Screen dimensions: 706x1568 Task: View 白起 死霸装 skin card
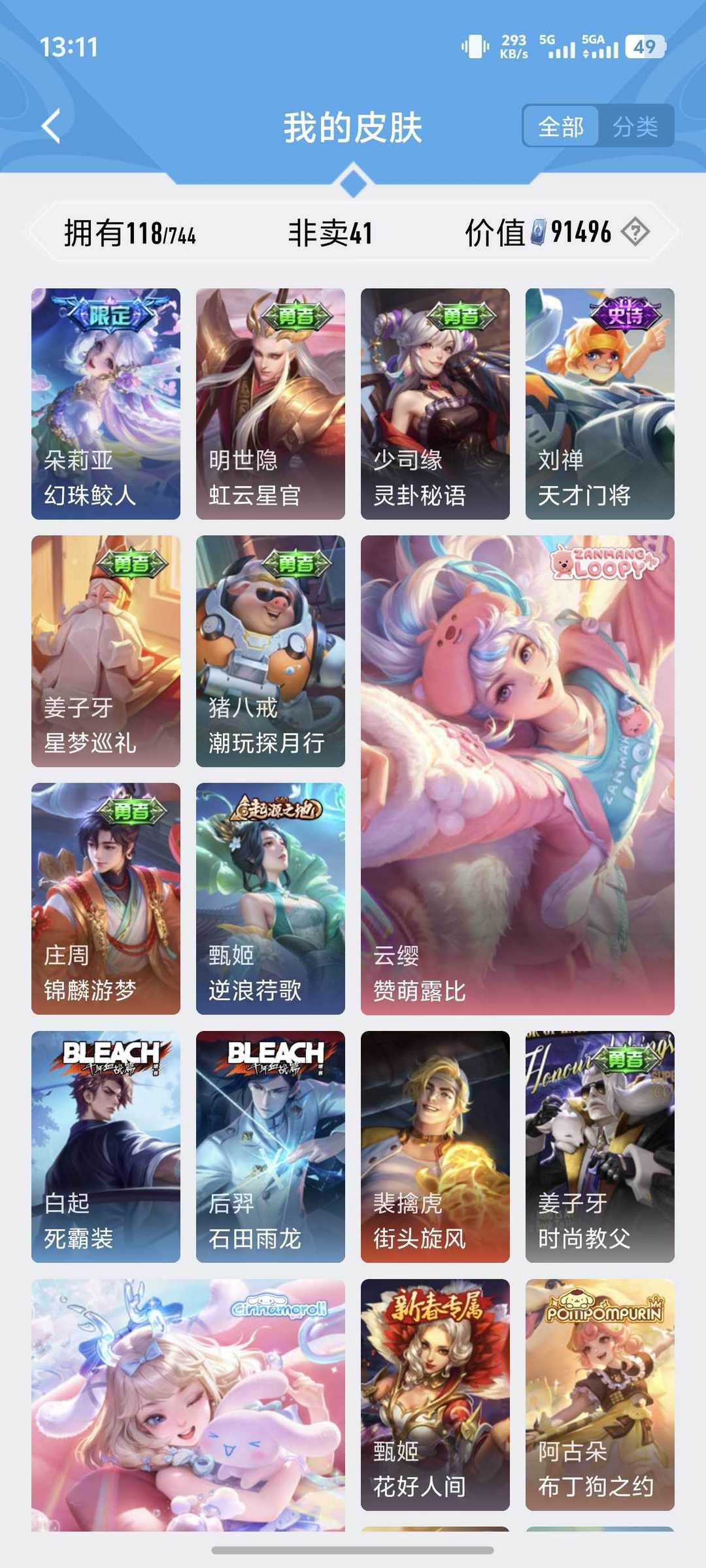coord(106,1147)
